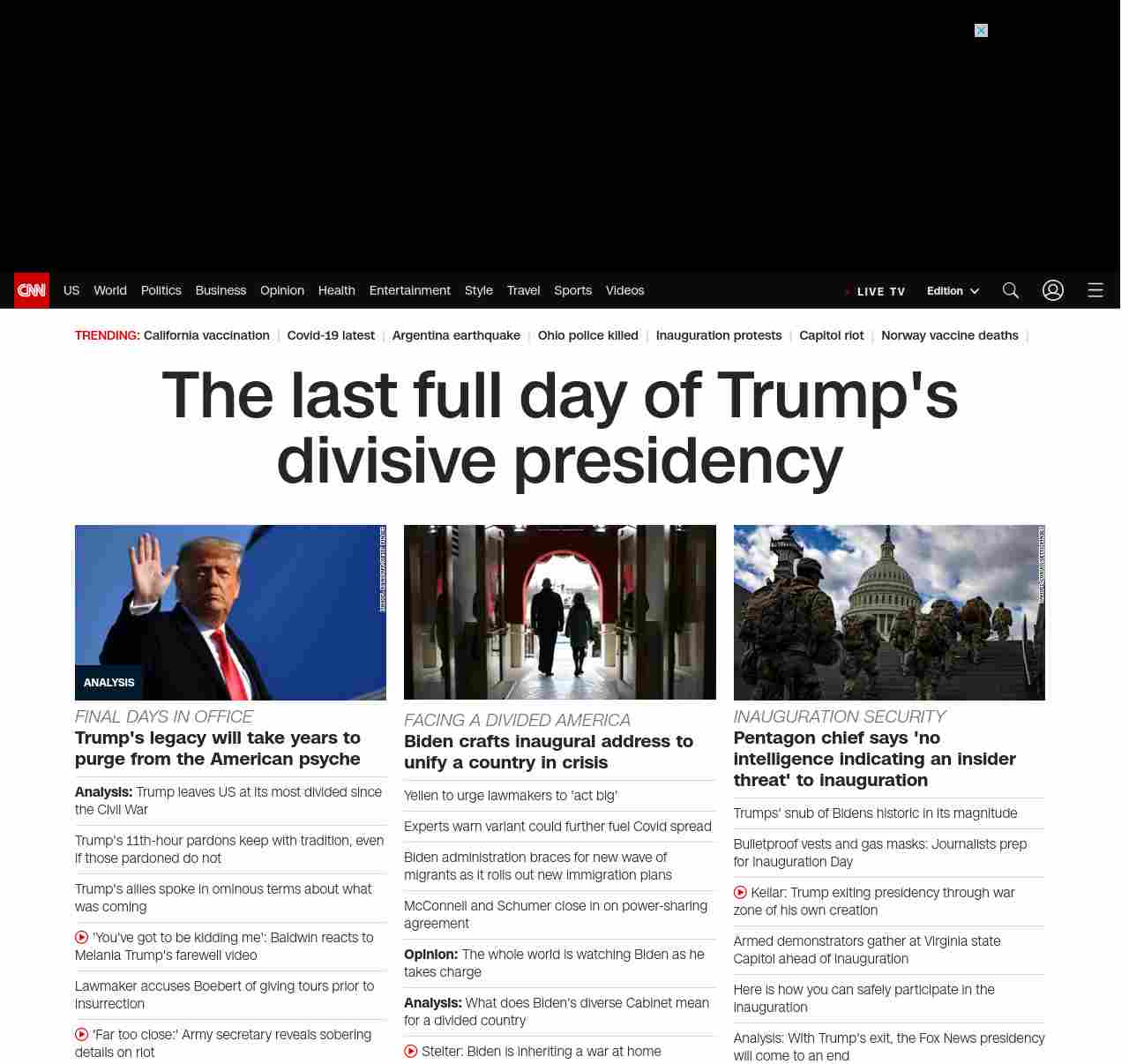The width and height of the screenshot is (1129, 1064).
Task: Open Trumps' snub of Bidens article
Action: (874, 813)
